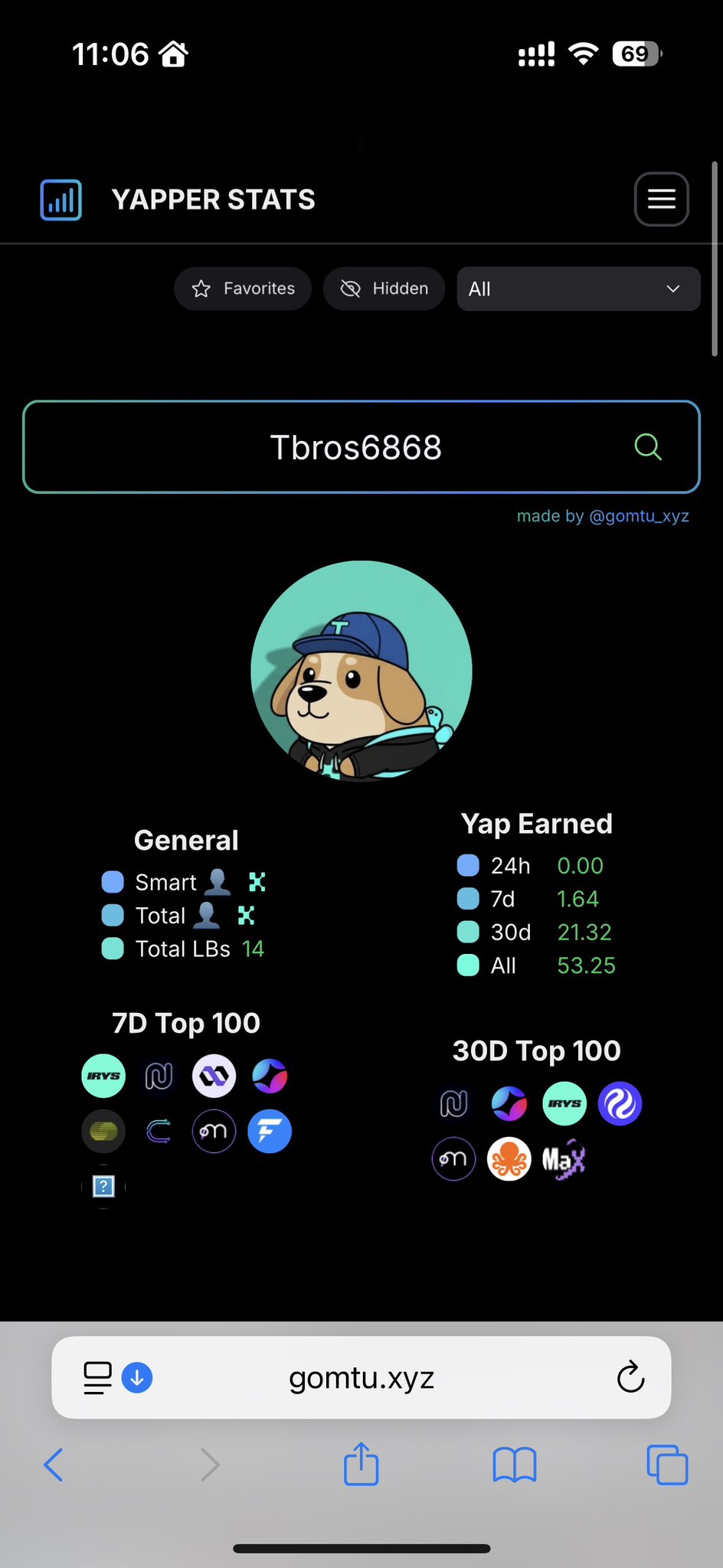The height and width of the screenshot is (1568, 723).
Task: Open the downloads indicator
Action: pos(137,1377)
